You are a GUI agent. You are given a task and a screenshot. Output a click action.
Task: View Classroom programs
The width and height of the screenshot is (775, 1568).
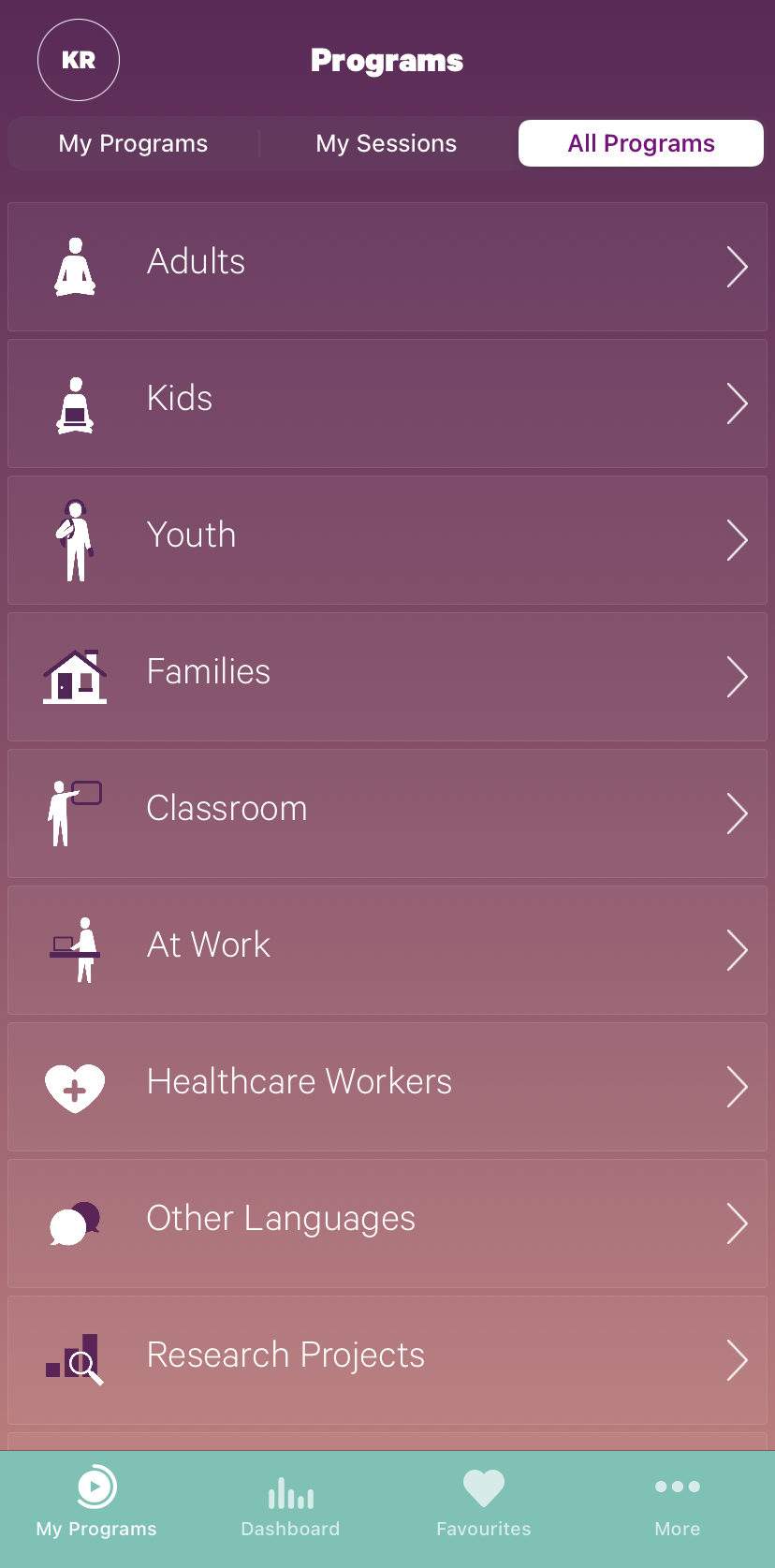pos(387,813)
